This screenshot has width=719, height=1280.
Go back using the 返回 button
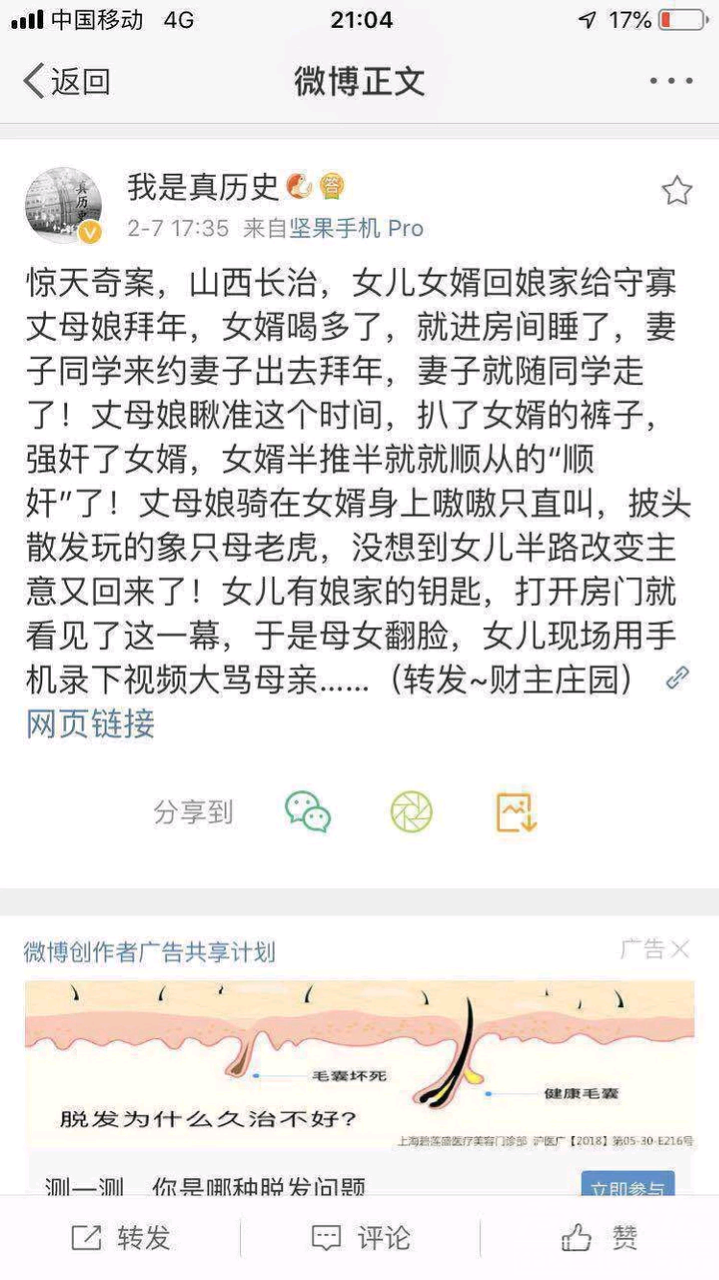click(x=66, y=81)
